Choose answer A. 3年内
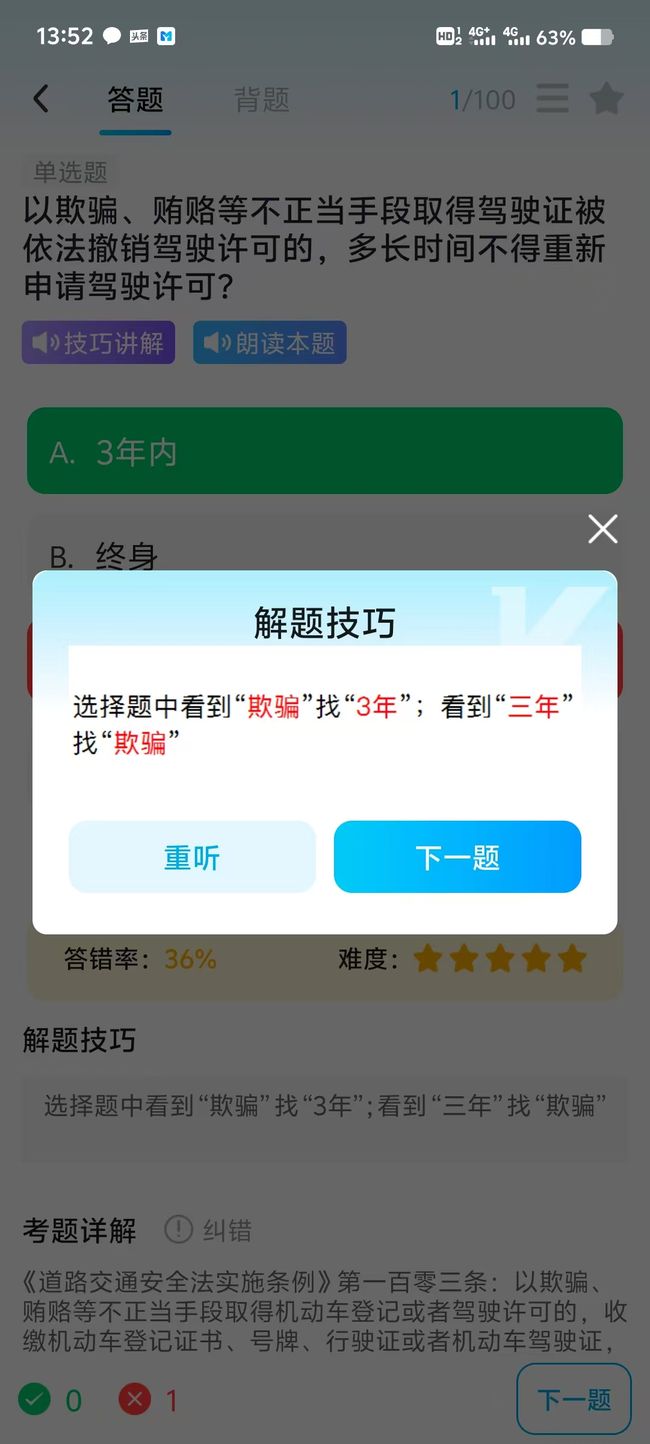 click(325, 451)
